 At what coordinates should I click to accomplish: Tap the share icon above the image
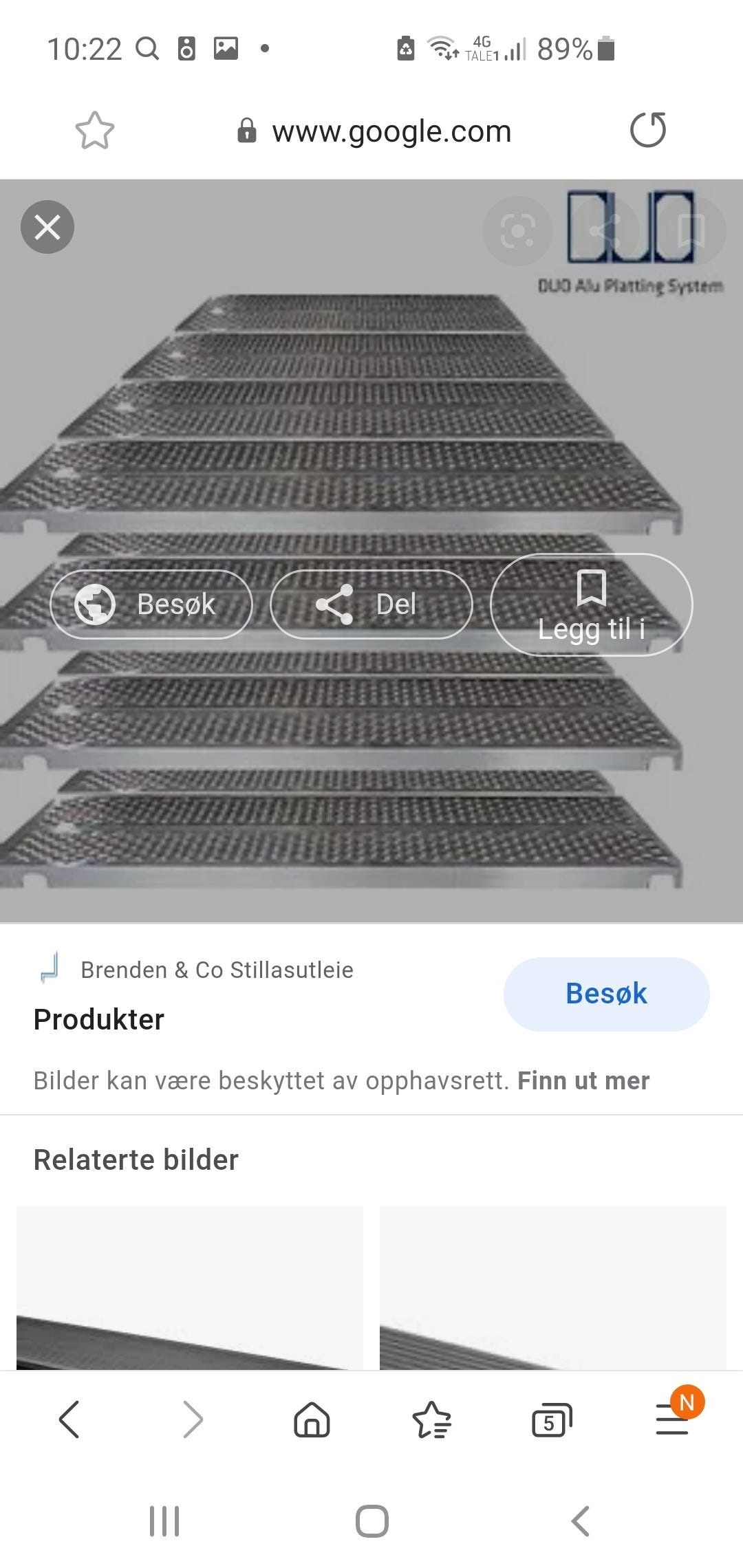pos(603,230)
